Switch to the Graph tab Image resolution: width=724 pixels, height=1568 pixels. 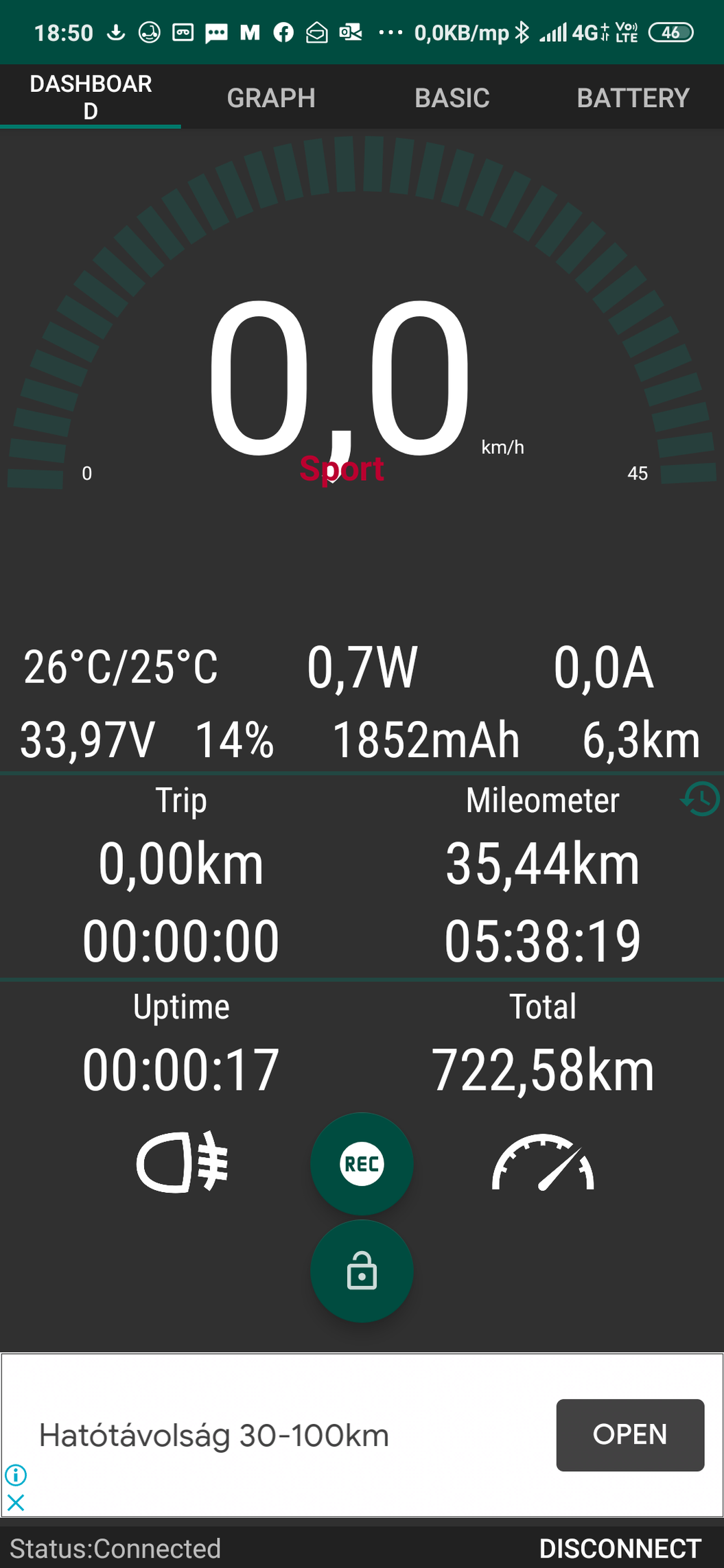[271, 97]
